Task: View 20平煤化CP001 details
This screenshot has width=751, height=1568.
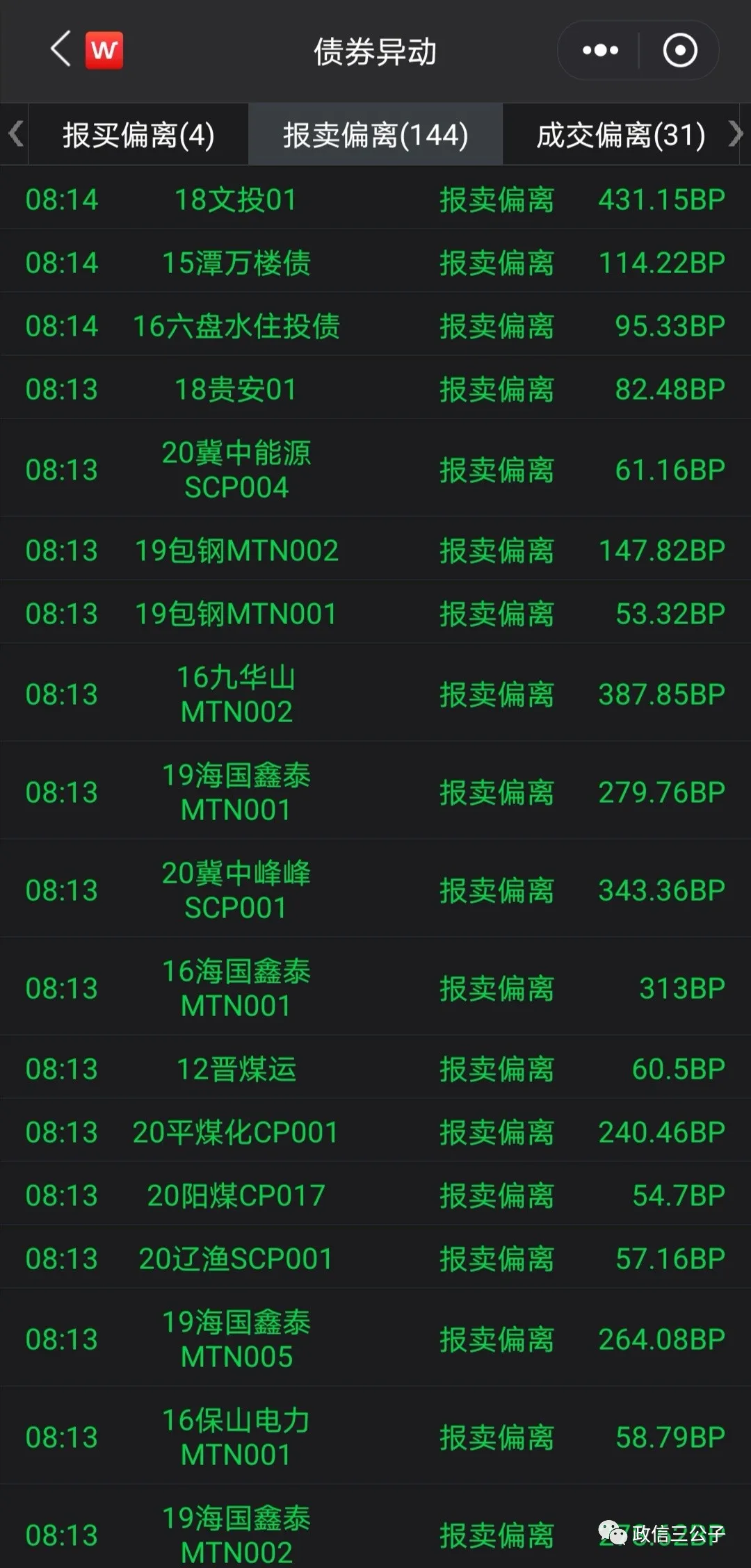Action: [236, 1132]
